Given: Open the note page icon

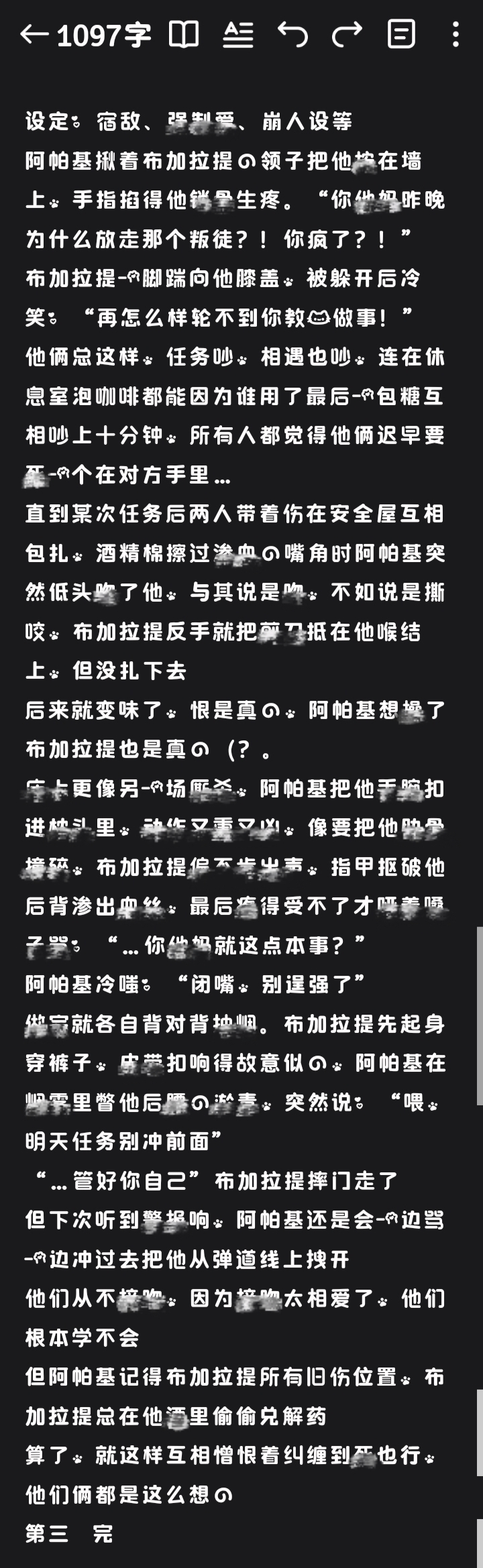Looking at the screenshot, I should (x=401, y=34).
